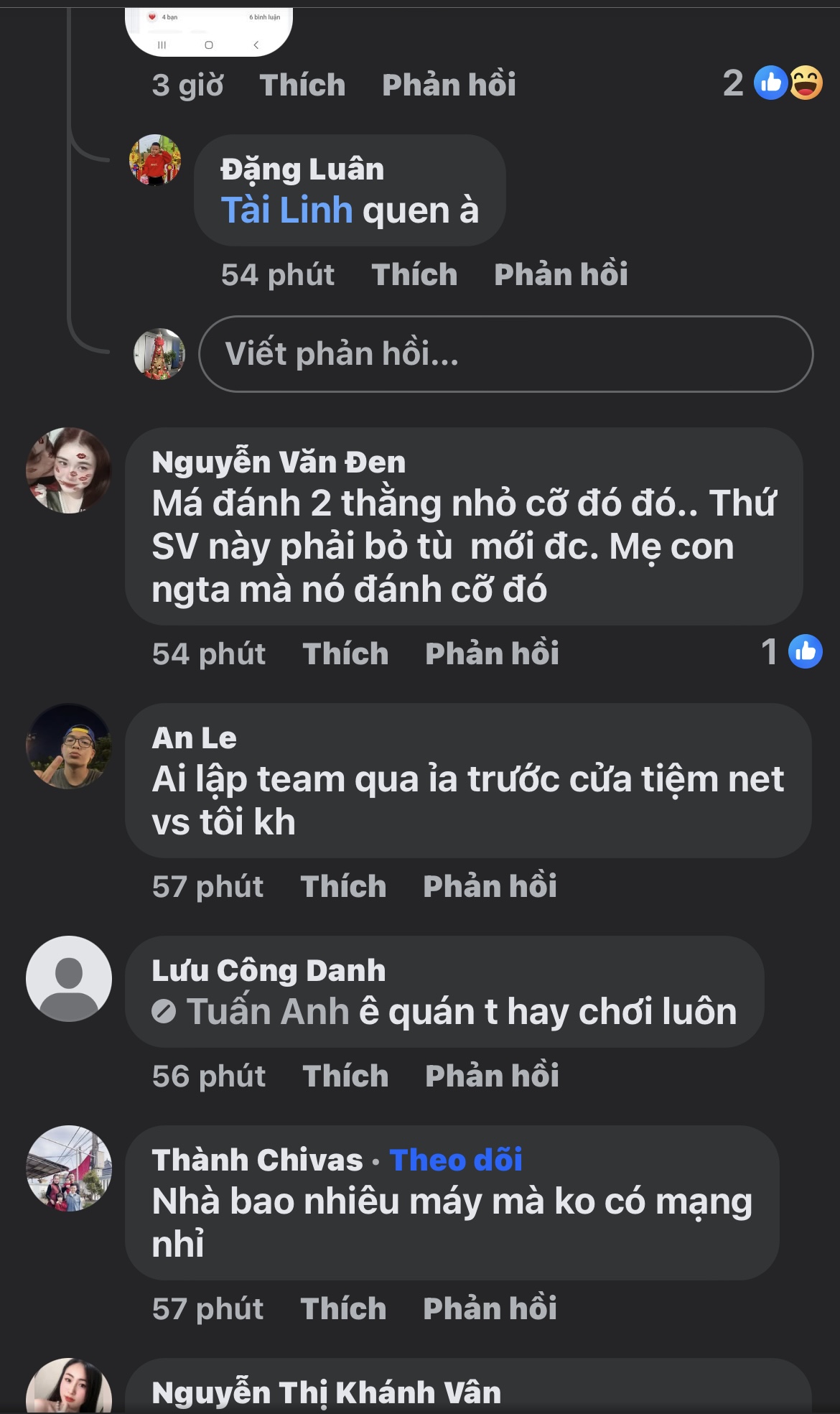
Task: Reply to Lưu Công Danh's comment
Action: [491, 1076]
